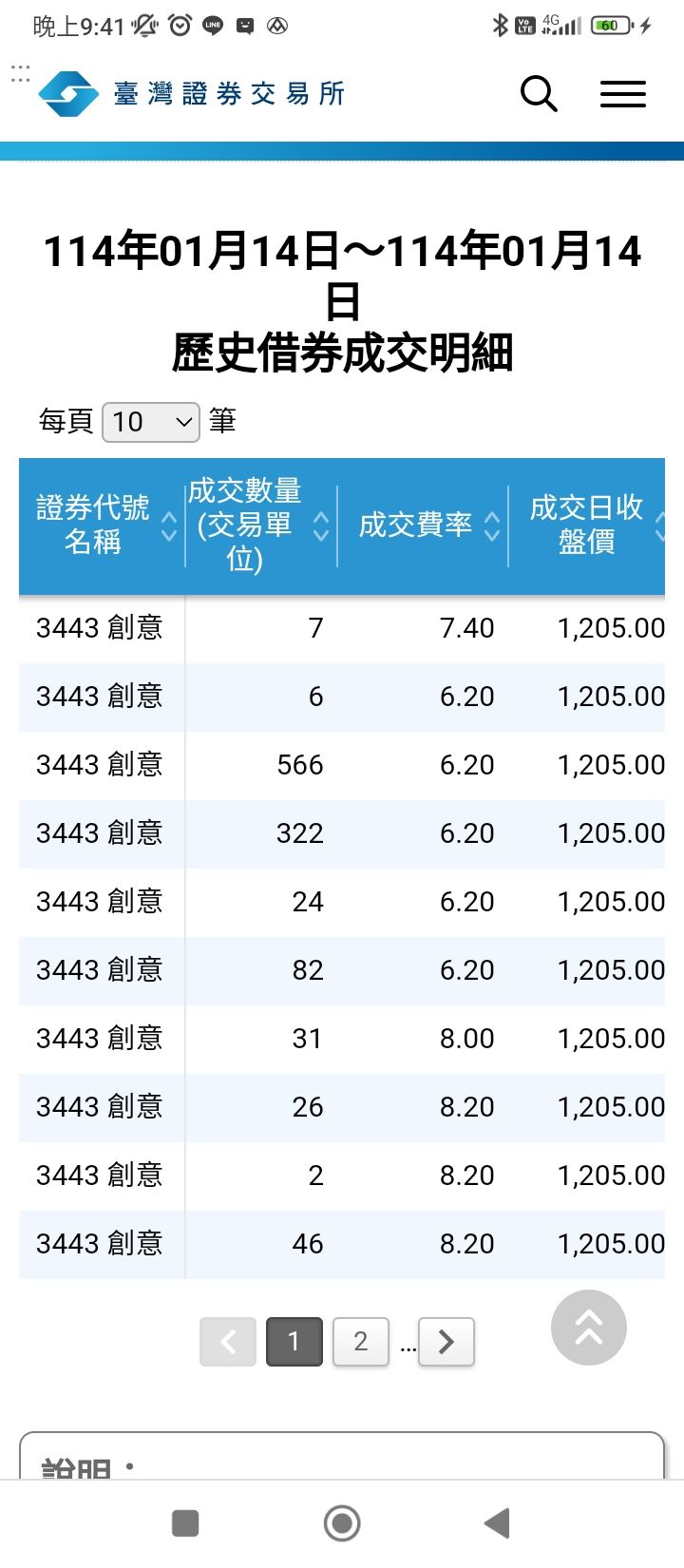The width and height of the screenshot is (684, 1568).
Task: Tap the system back button
Action: click(498, 1523)
